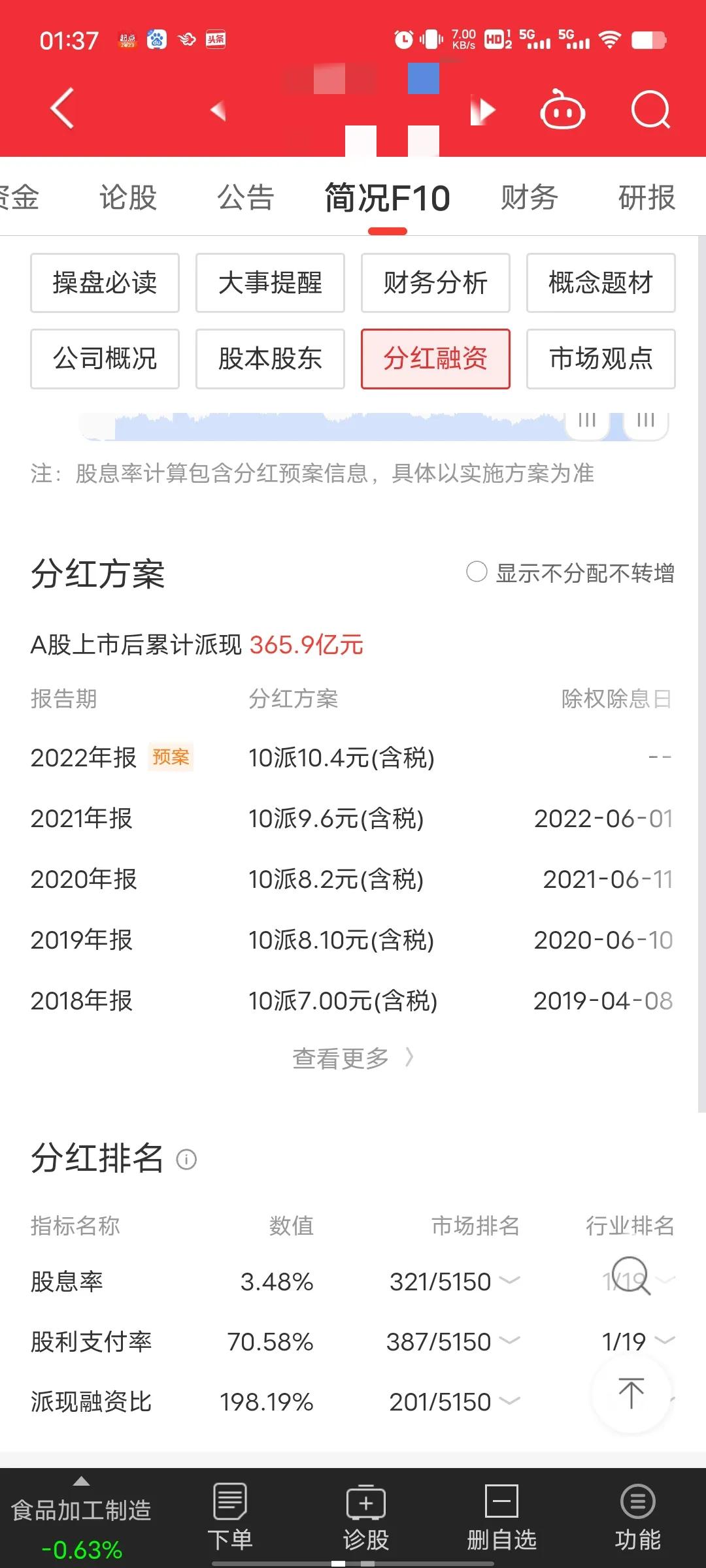Viewport: 706px width, 1568px height.
Task: Click the back arrow in the top bar
Action: (61, 109)
